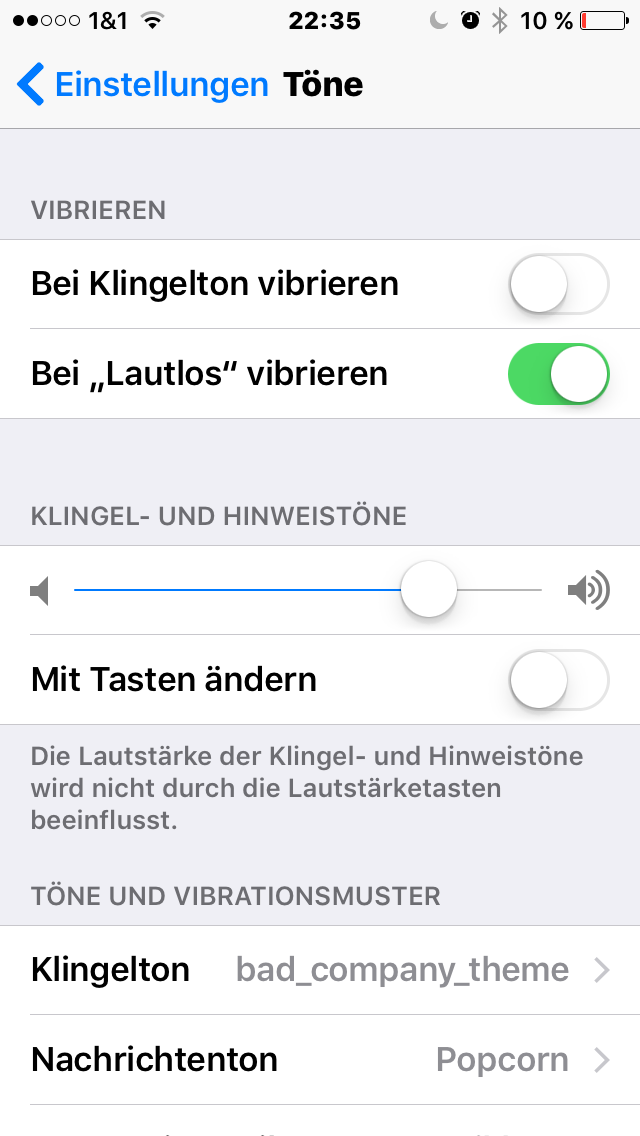This screenshot has width=640, height=1136.
Task: Turn off Bei „Lautlos“ vibrieren
Action: [x=558, y=374]
